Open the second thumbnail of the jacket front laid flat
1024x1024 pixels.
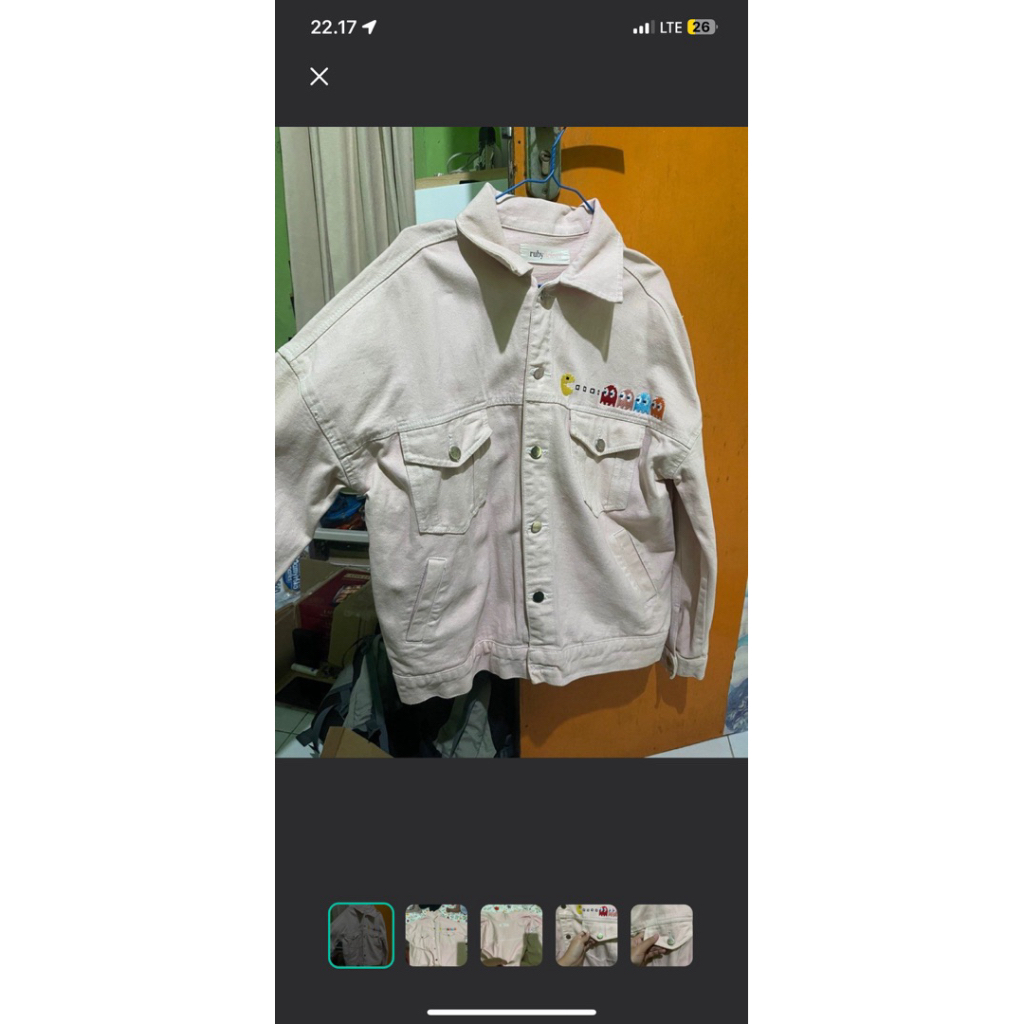pos(436,935)
